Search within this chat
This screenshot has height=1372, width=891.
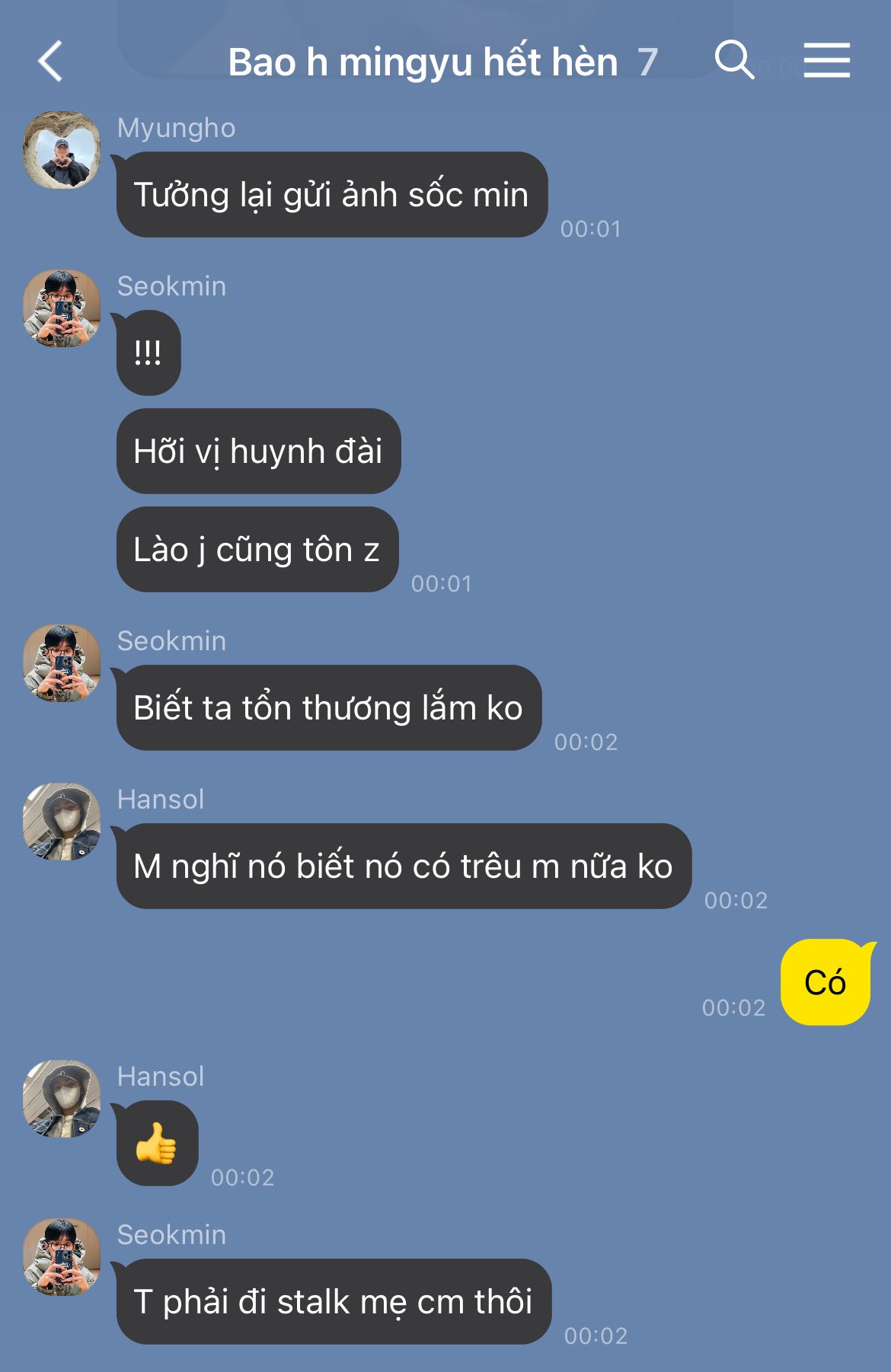733,59
